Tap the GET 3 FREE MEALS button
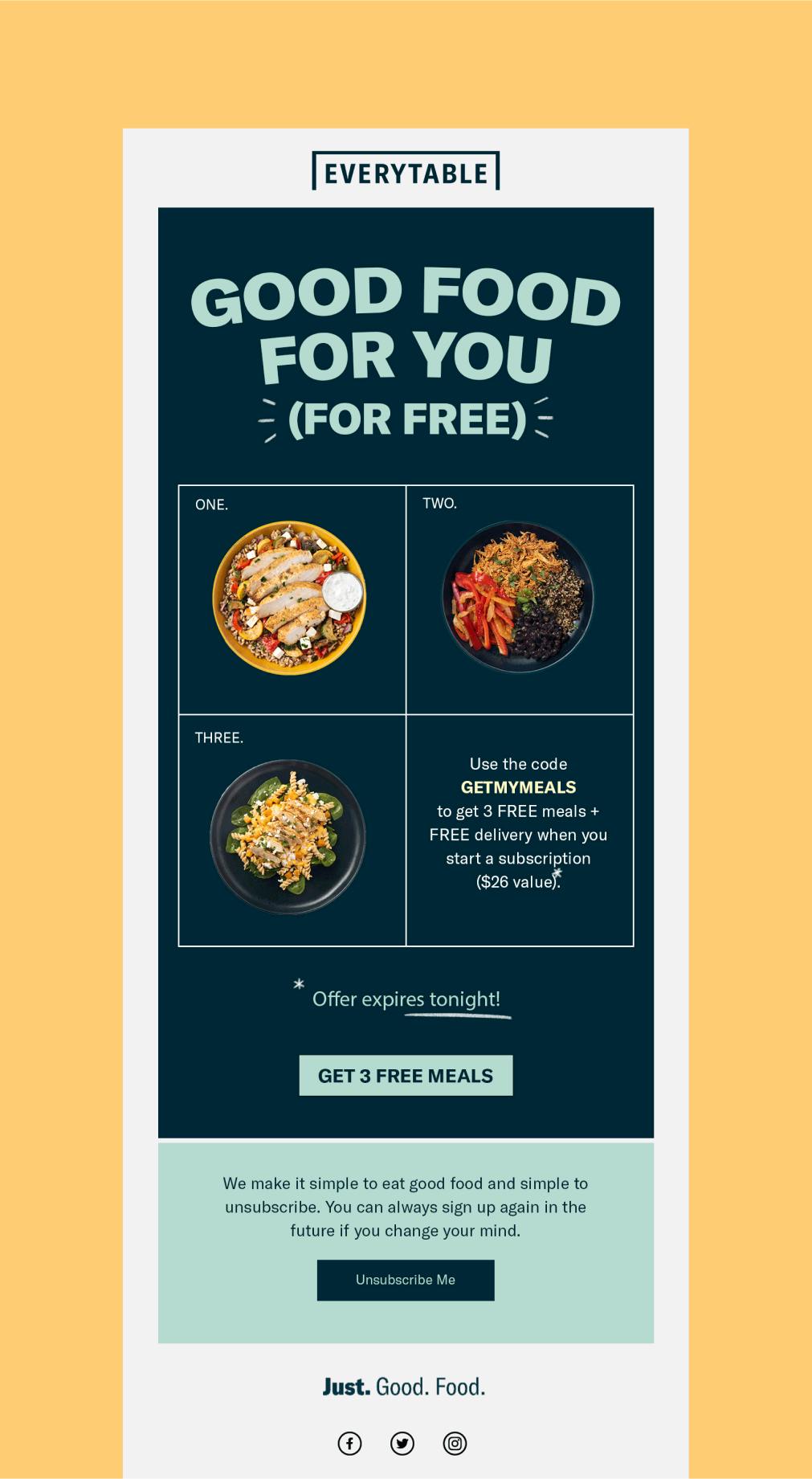This screenshot has width=812, height=1479. pyautogui.click(x=406, y=1076)
